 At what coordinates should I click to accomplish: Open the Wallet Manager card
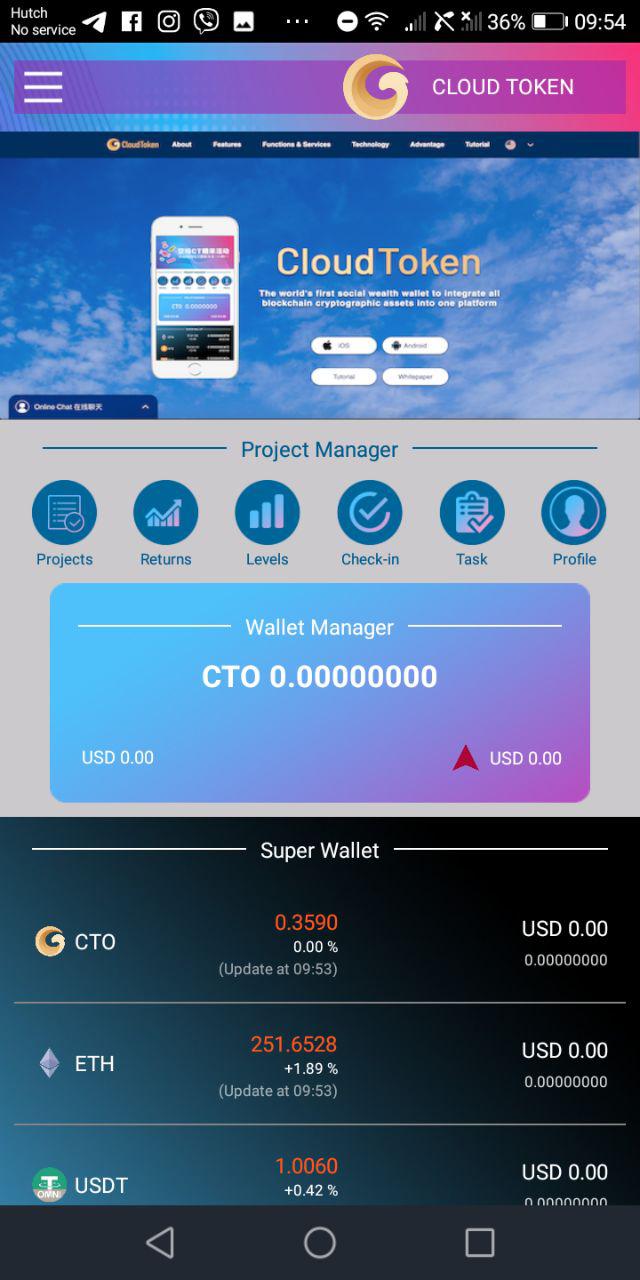(320, 692)
